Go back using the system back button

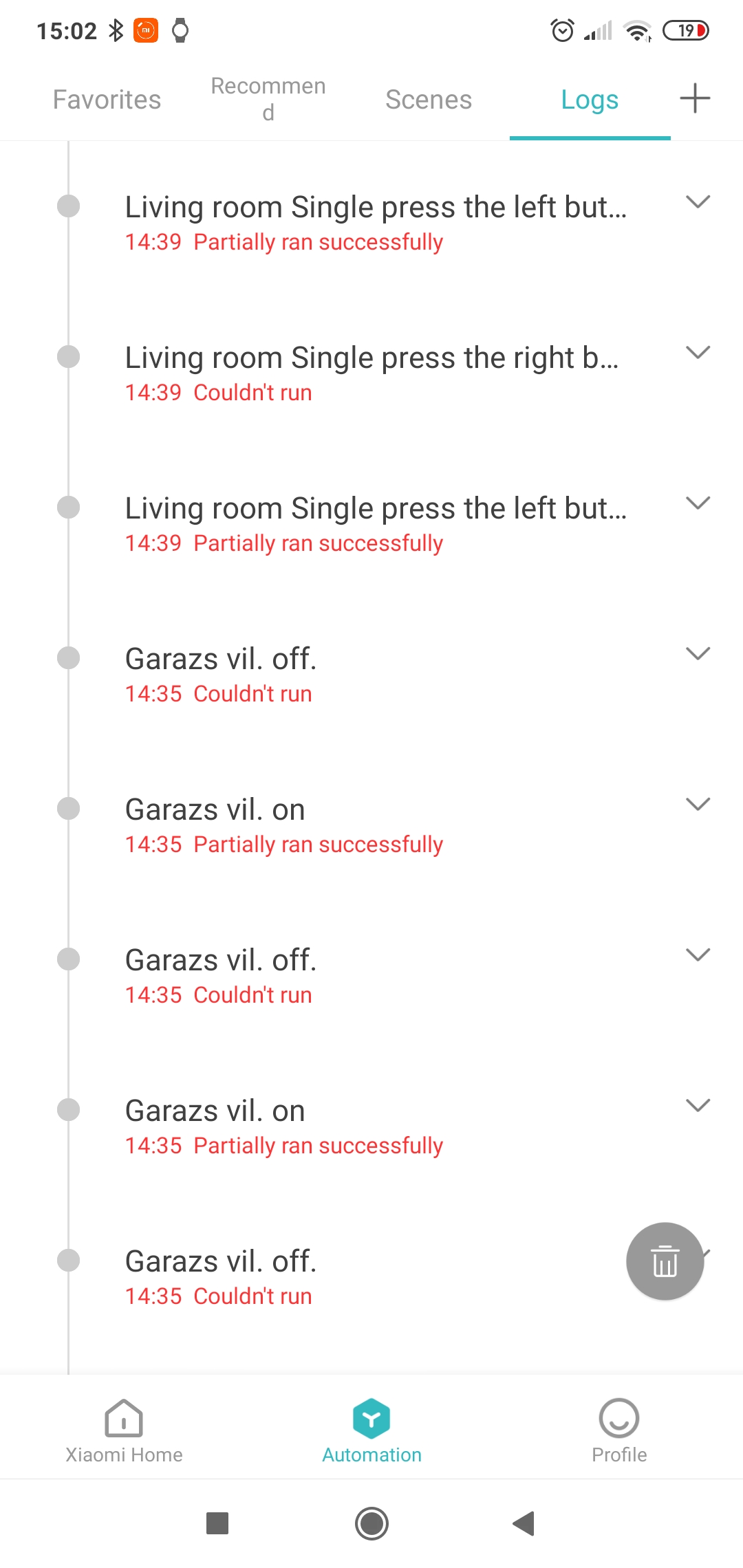click(524, 1523)
